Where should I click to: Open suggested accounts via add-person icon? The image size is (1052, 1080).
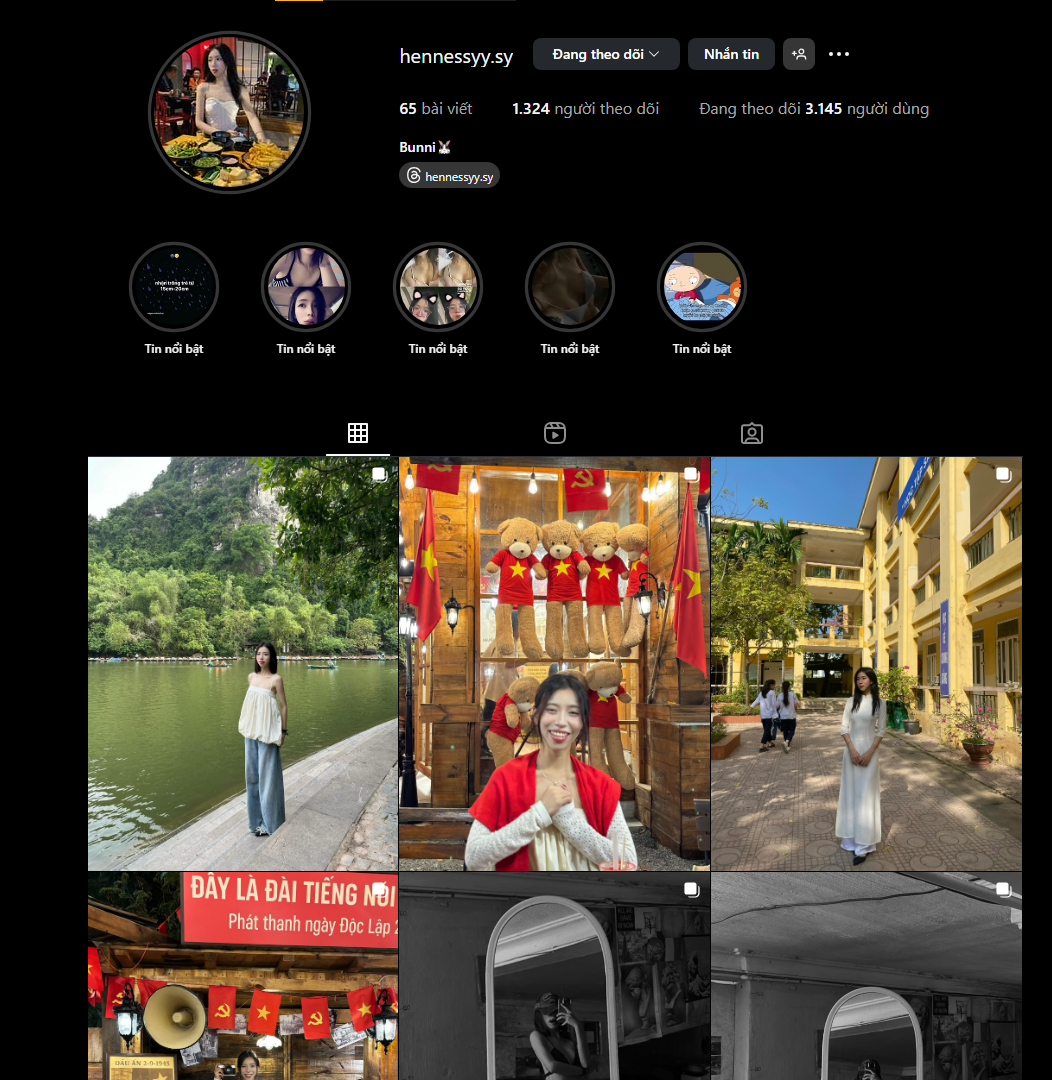(x=799, y=54)
